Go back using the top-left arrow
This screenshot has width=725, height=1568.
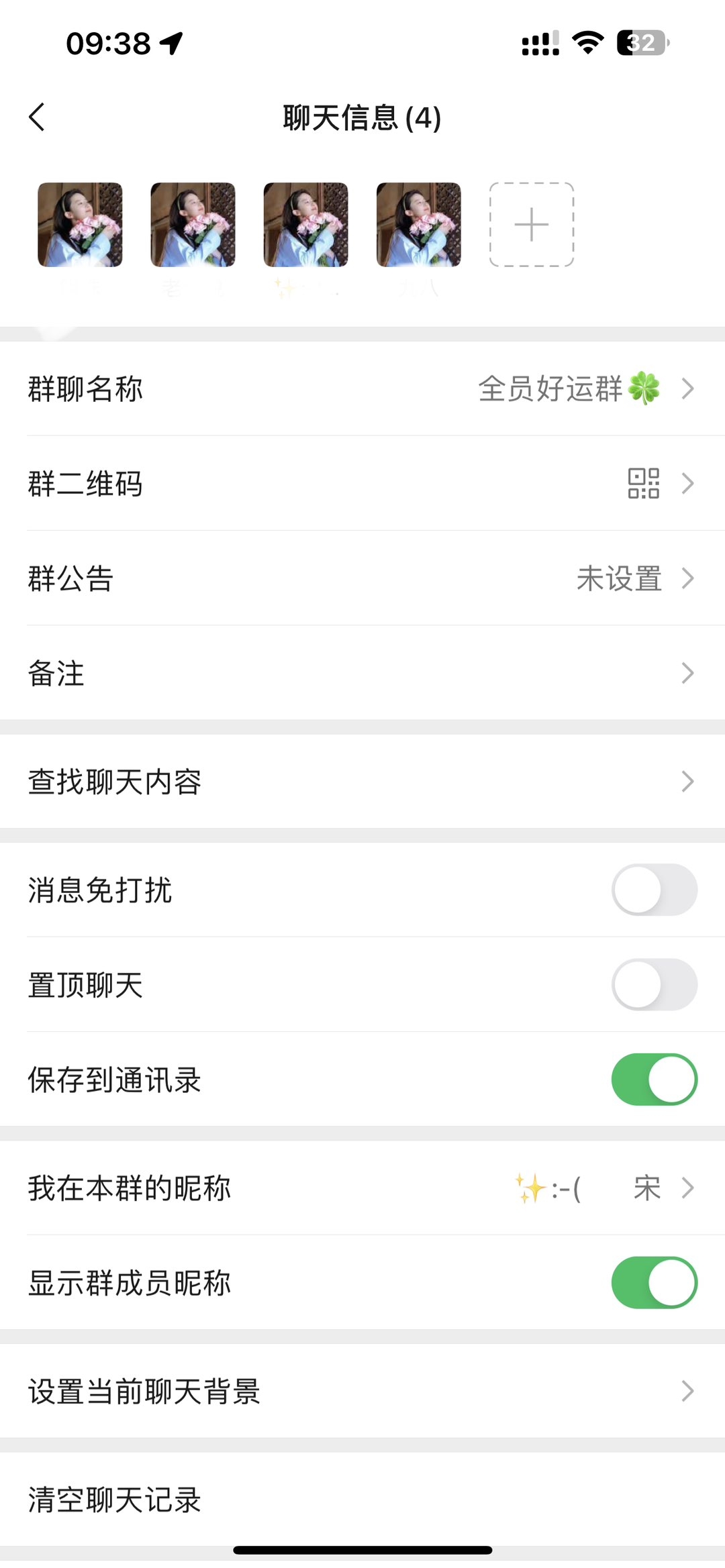click(37, 117)
